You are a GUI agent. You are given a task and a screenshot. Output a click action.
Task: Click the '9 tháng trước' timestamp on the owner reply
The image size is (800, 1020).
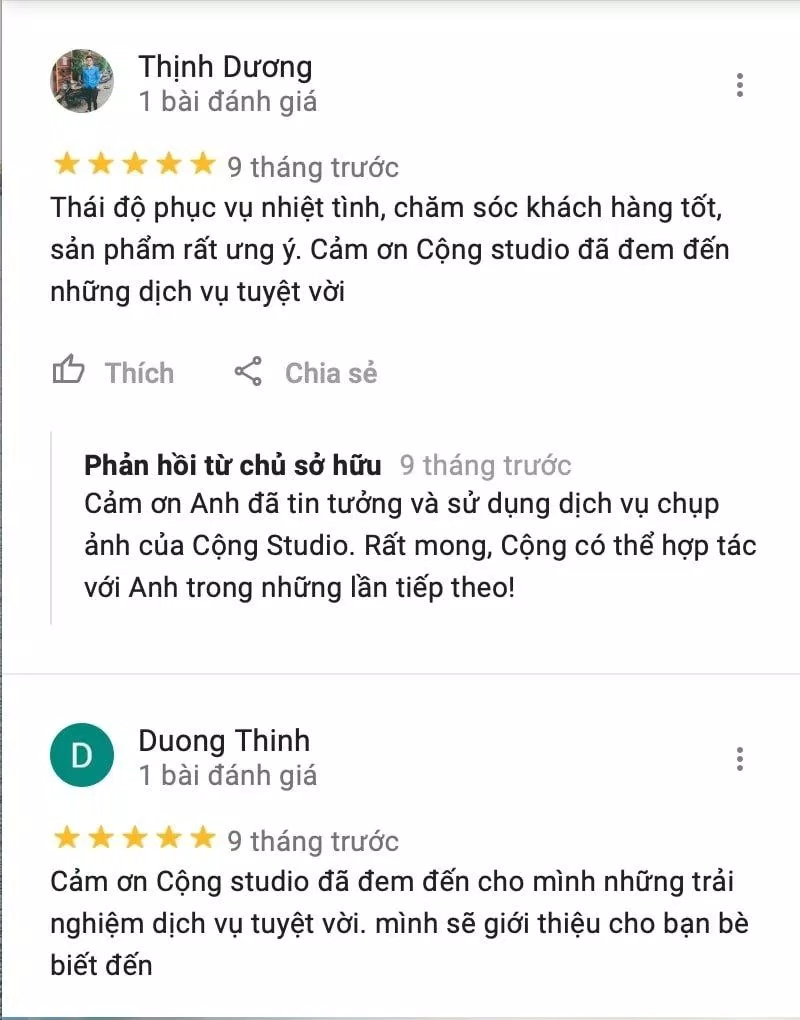point(487,464)
